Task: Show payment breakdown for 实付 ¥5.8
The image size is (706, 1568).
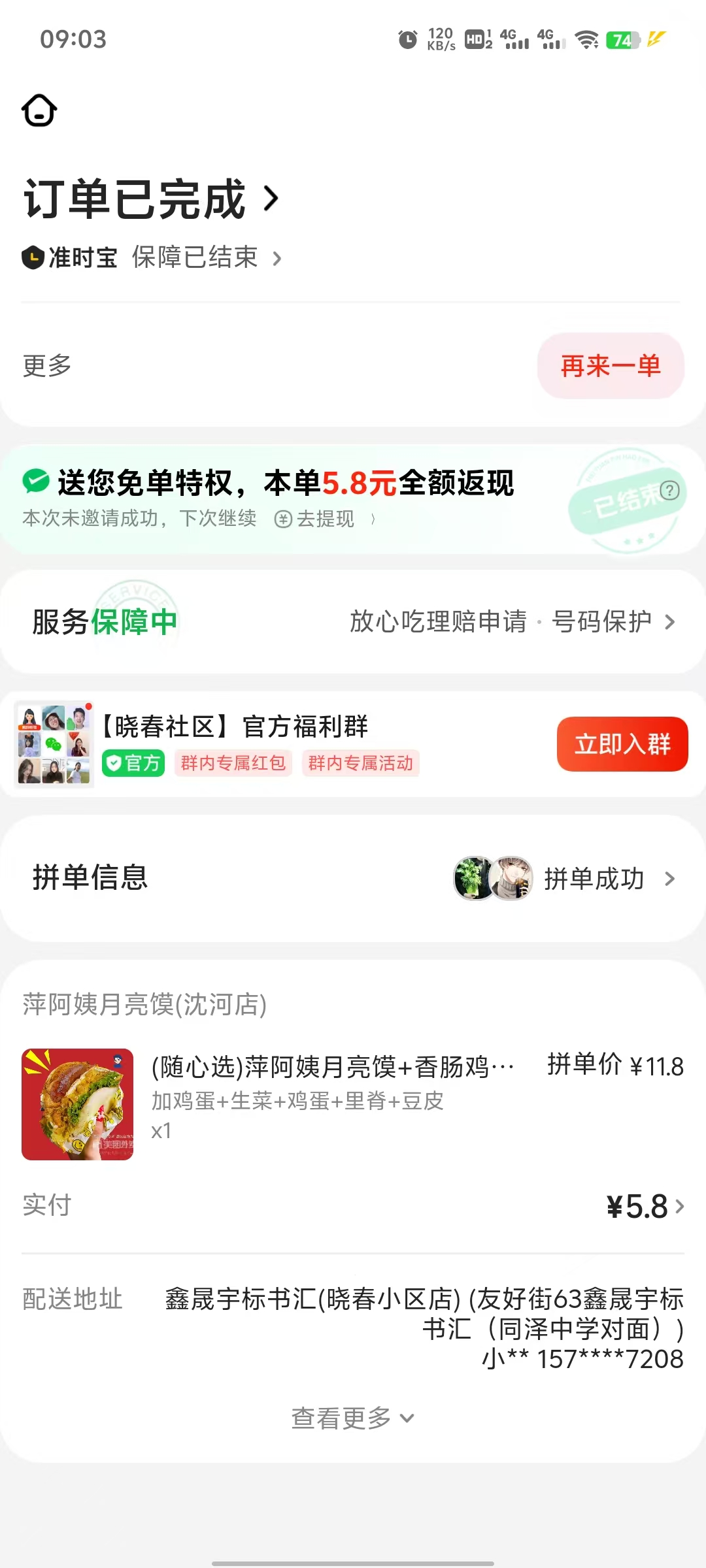Action: point(644,1206)
